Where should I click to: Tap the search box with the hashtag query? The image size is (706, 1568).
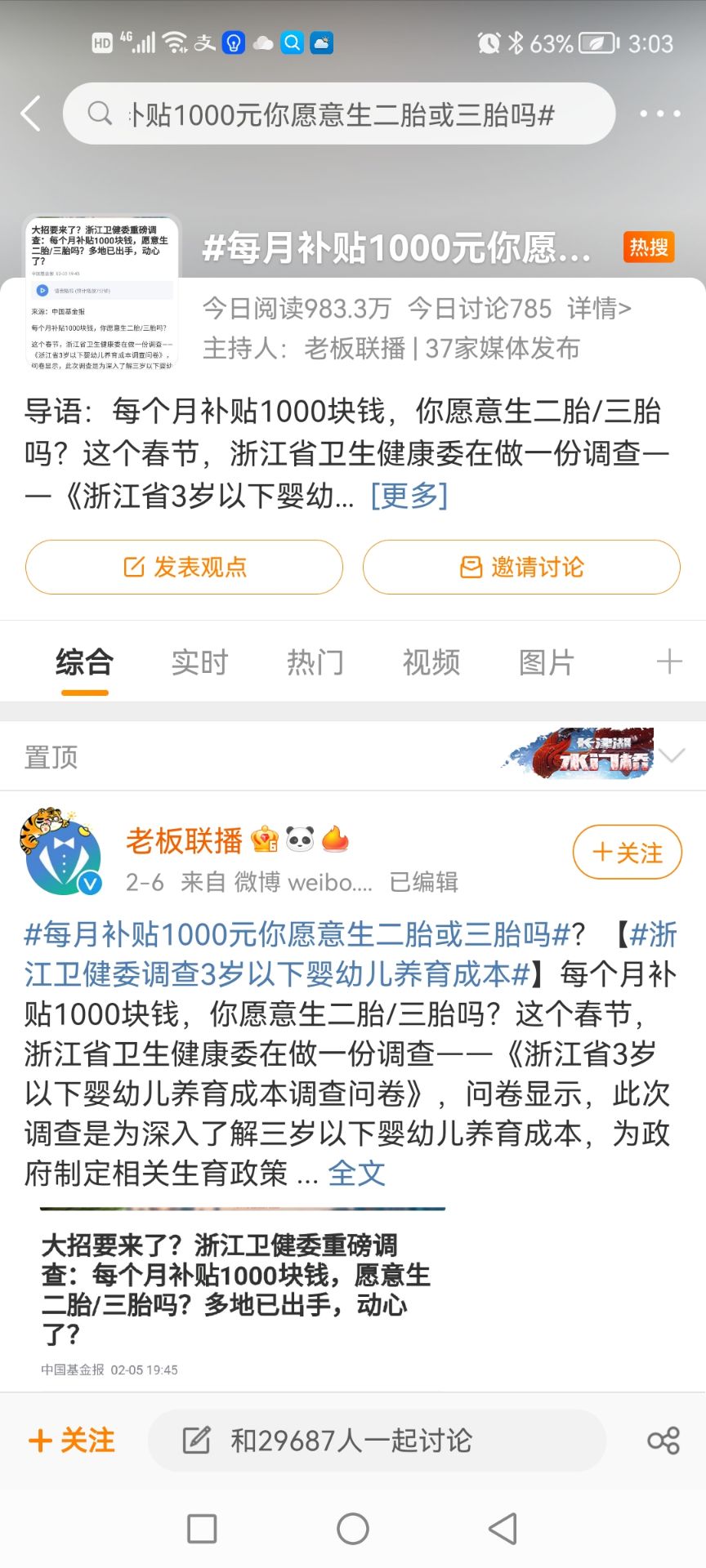coord(338,114)
